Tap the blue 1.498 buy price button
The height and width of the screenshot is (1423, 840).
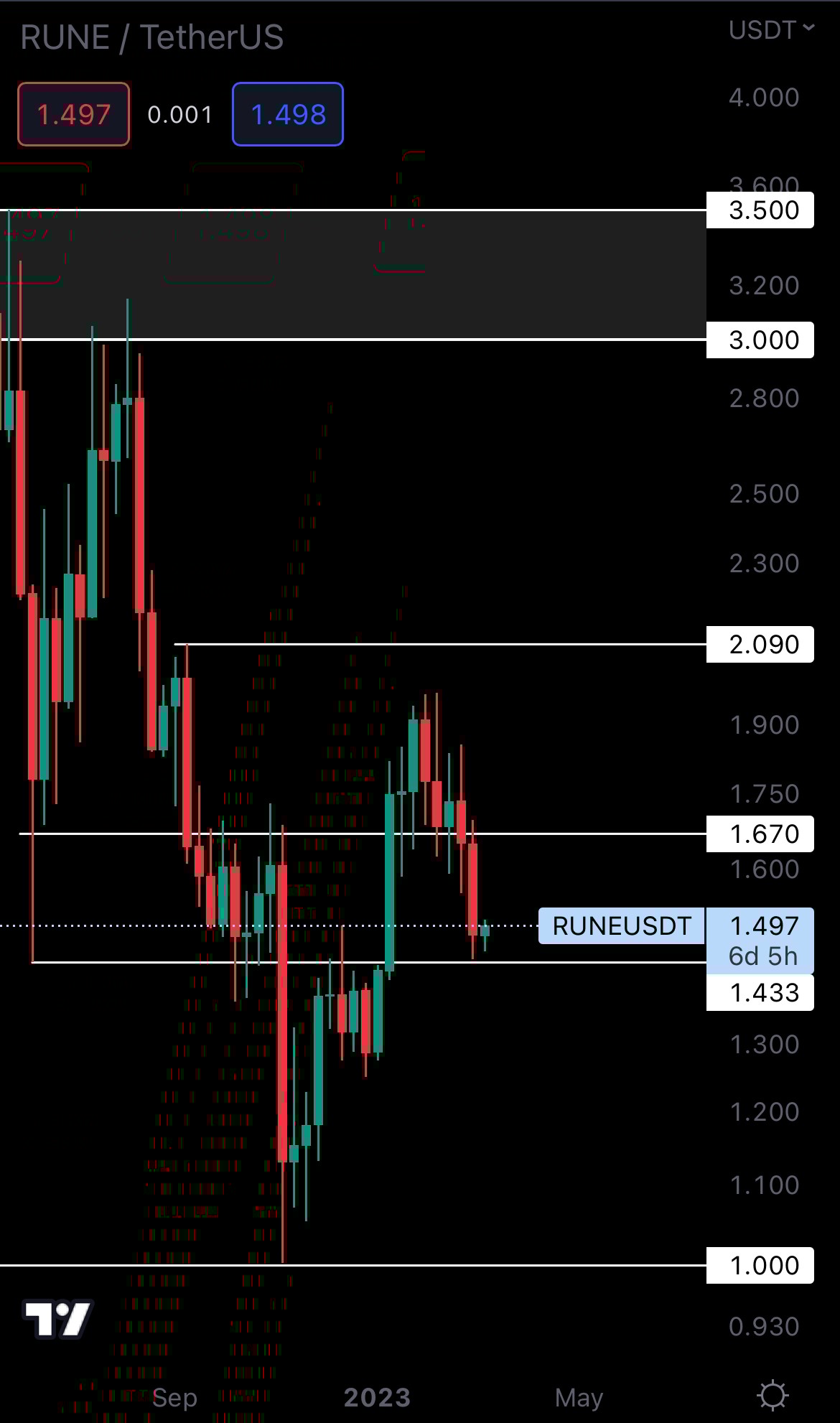point(287,115)
